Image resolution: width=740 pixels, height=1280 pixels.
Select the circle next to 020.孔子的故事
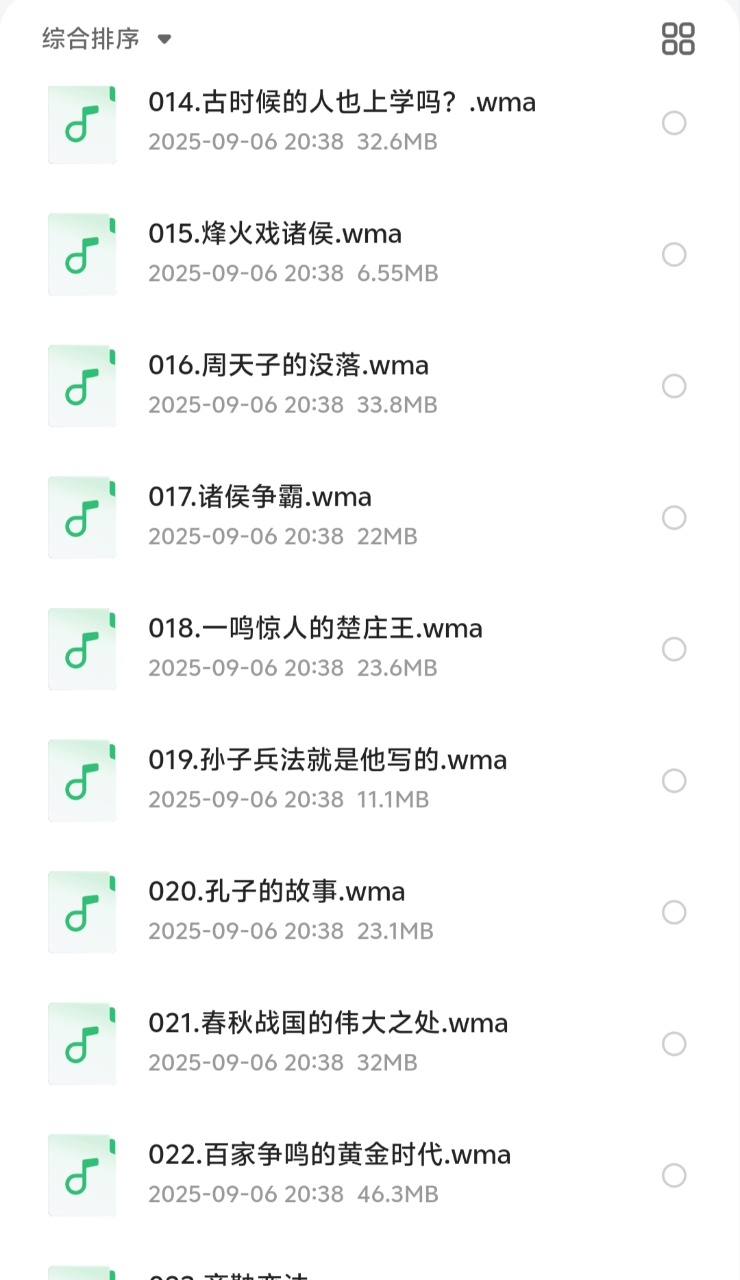pos(674,913)
